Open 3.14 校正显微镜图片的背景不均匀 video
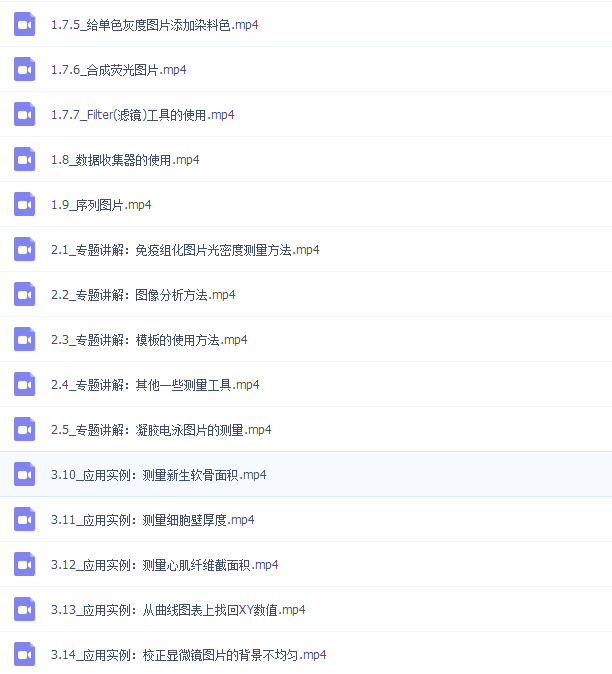Screen dimensions: 612x674 click(188, 655)
